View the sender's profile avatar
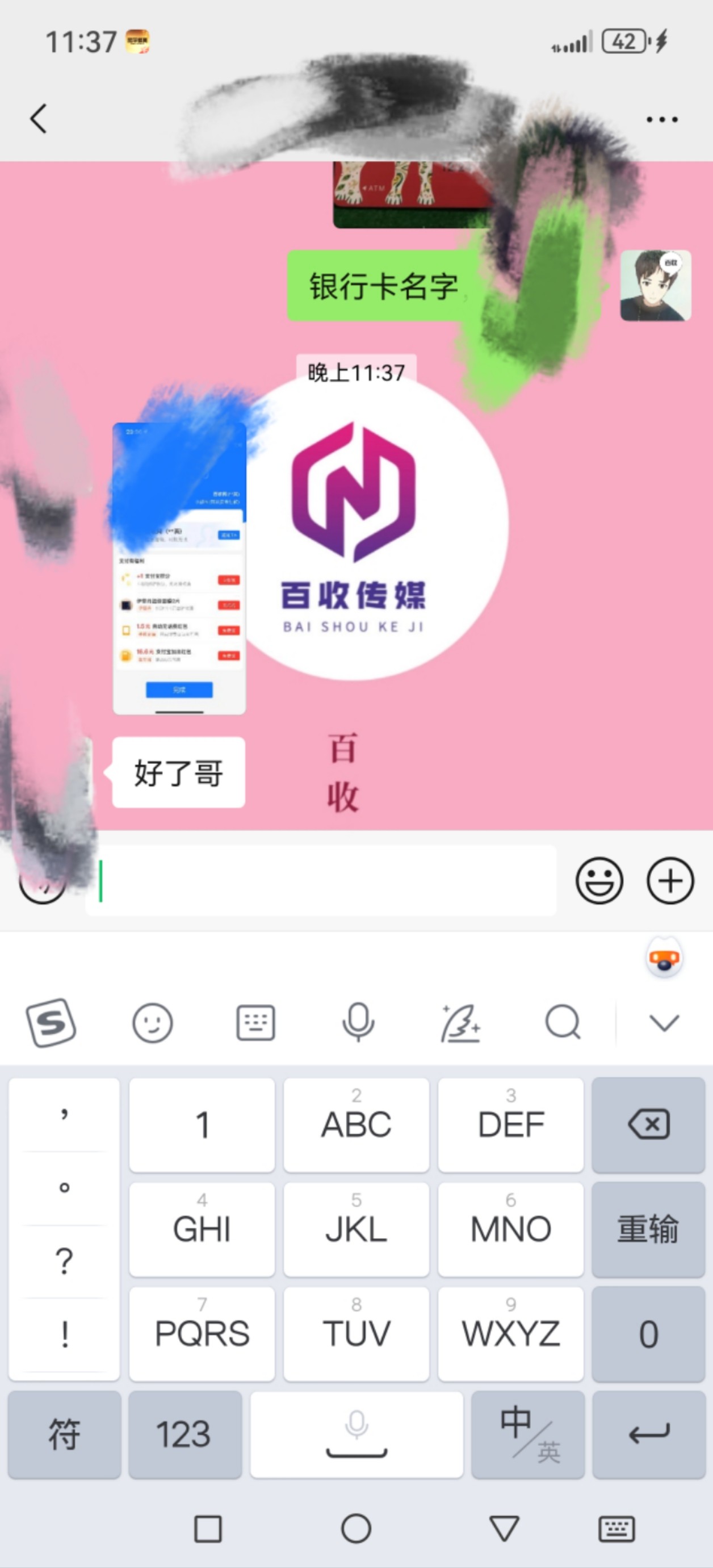713x1568 pixels. pyautogui.click(x=655, y=286)
